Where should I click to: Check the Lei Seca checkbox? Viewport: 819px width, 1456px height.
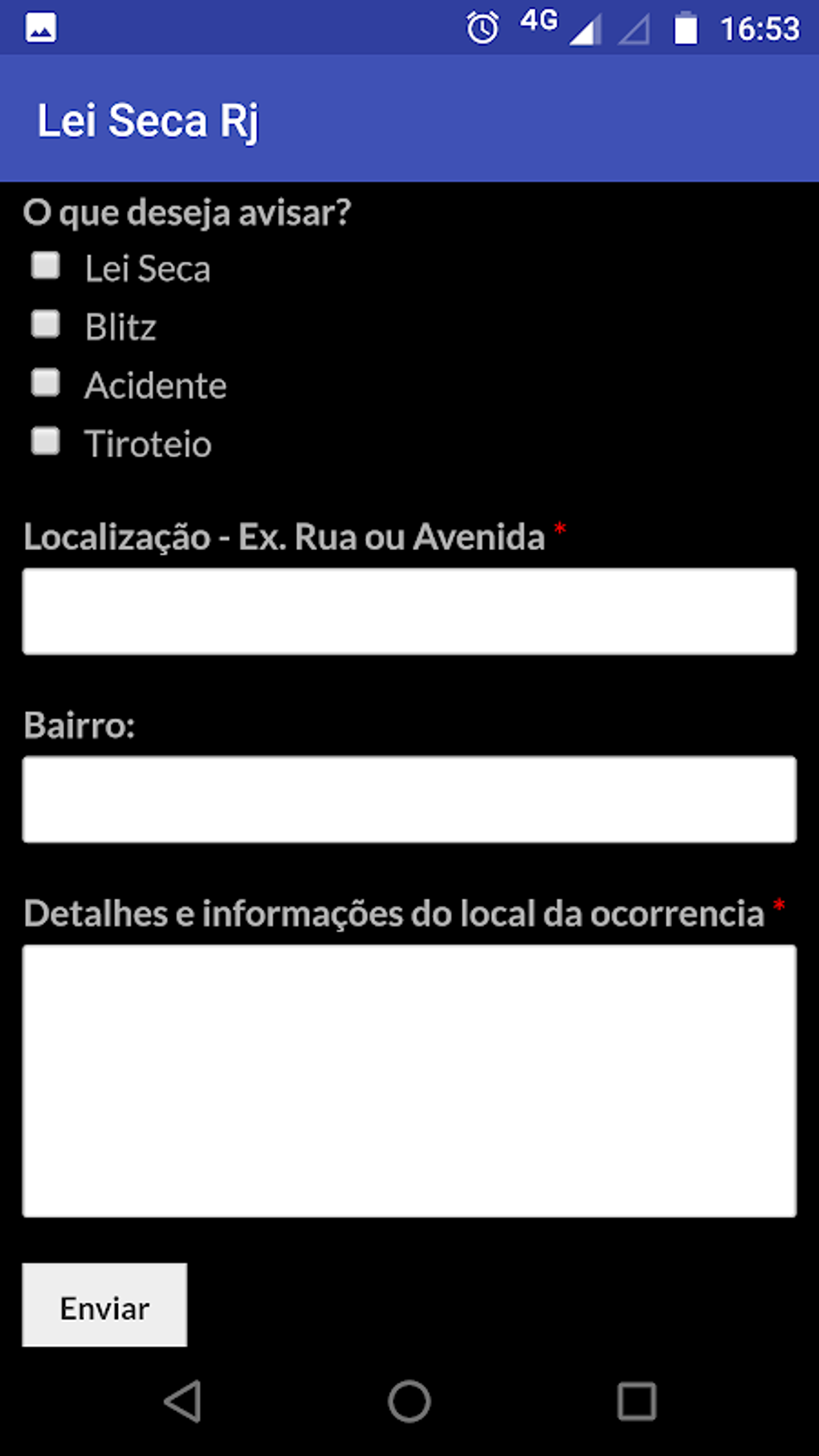pyautogui.click(x=46, y=266)
